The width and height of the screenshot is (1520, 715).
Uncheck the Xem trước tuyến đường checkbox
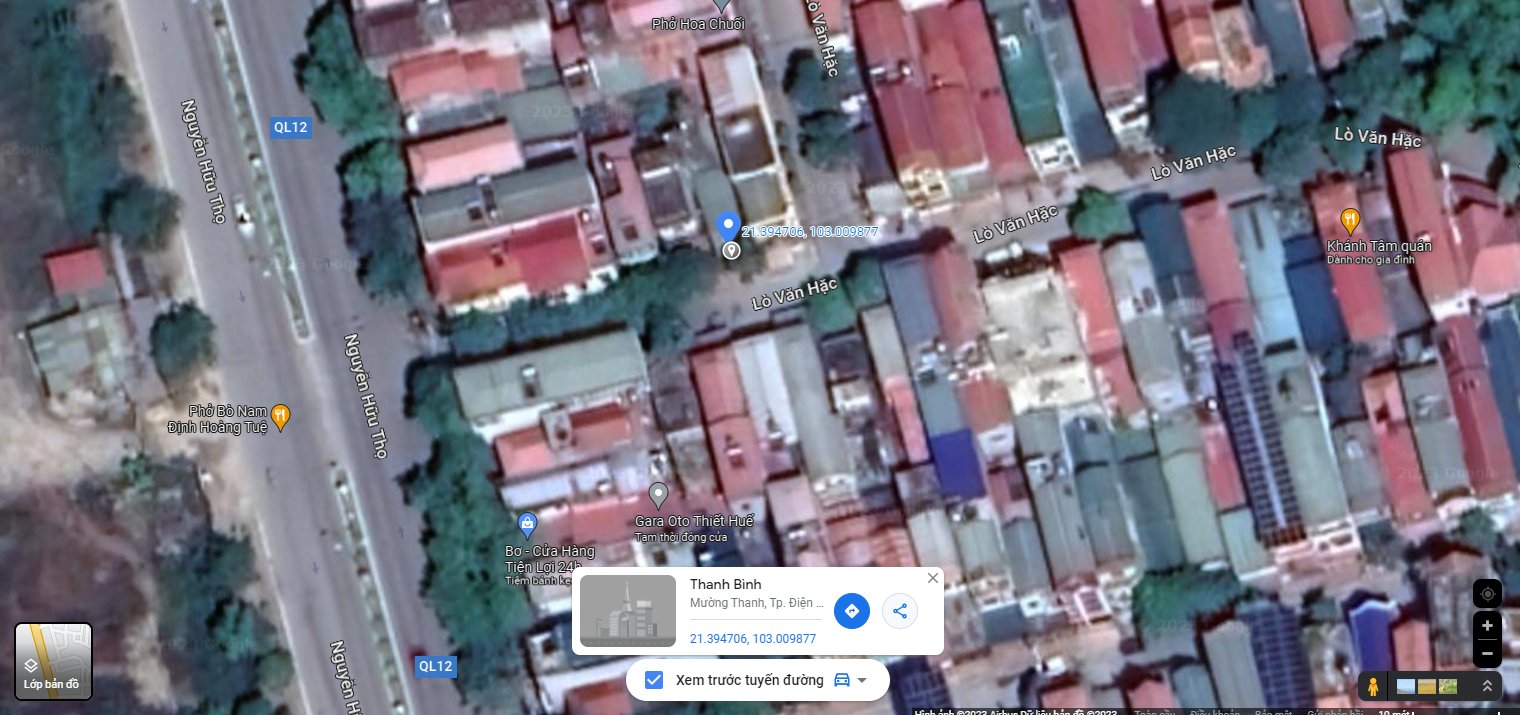coord(654,680)
